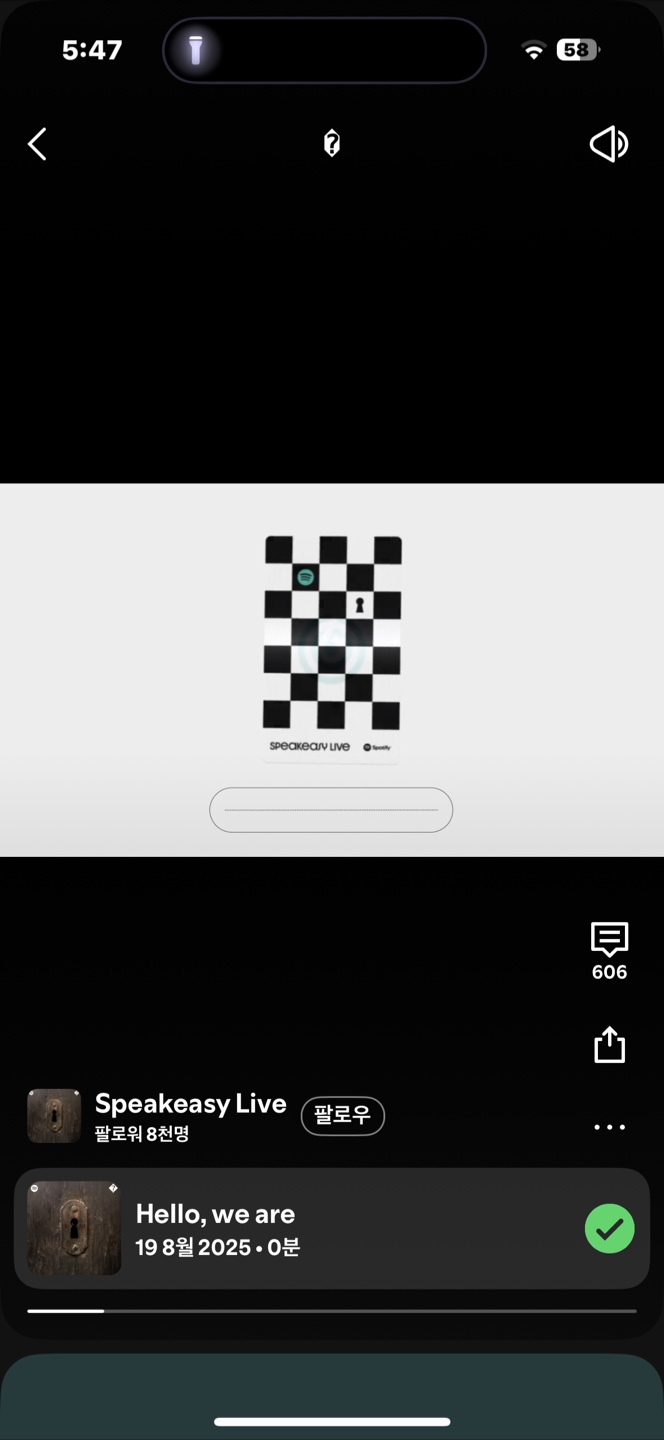Image resolution: width=664 pixels, height=1440 pixels.
Task: Follow Speakeasy Live with the 팔로우 button
Action: pyautogui.click(x=343, y=1115)
